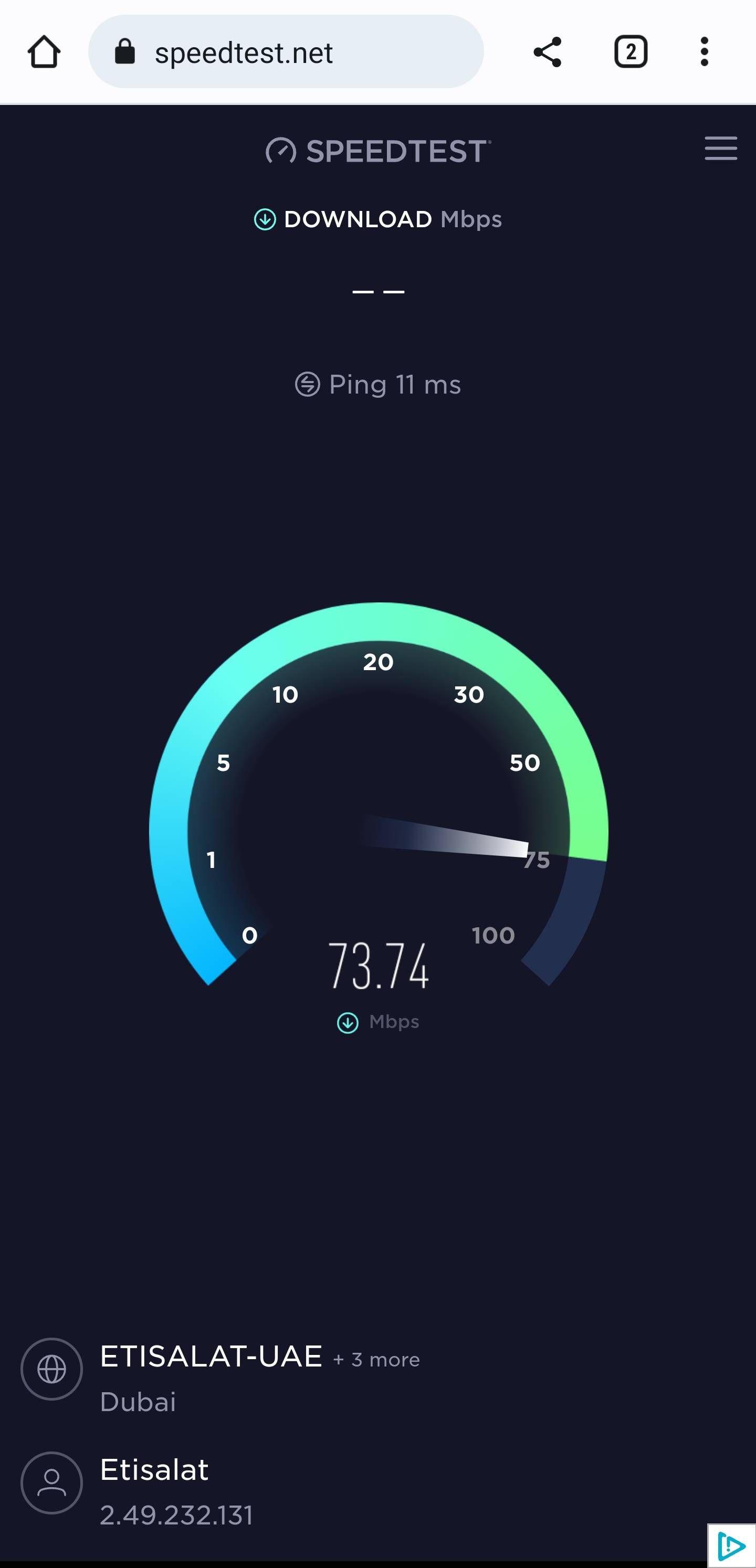
Task: Switch tabs using the tab counter
Action: pos(631,52)
